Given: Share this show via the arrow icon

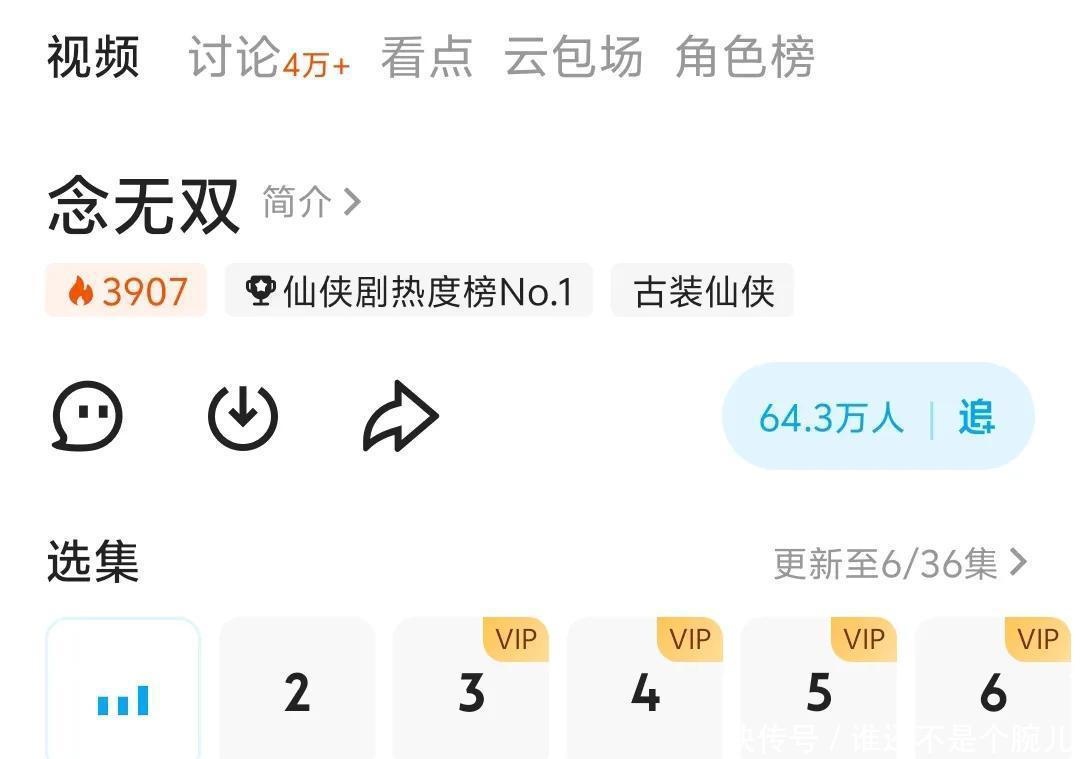Looking at the screenshot, I should point(400,416).
